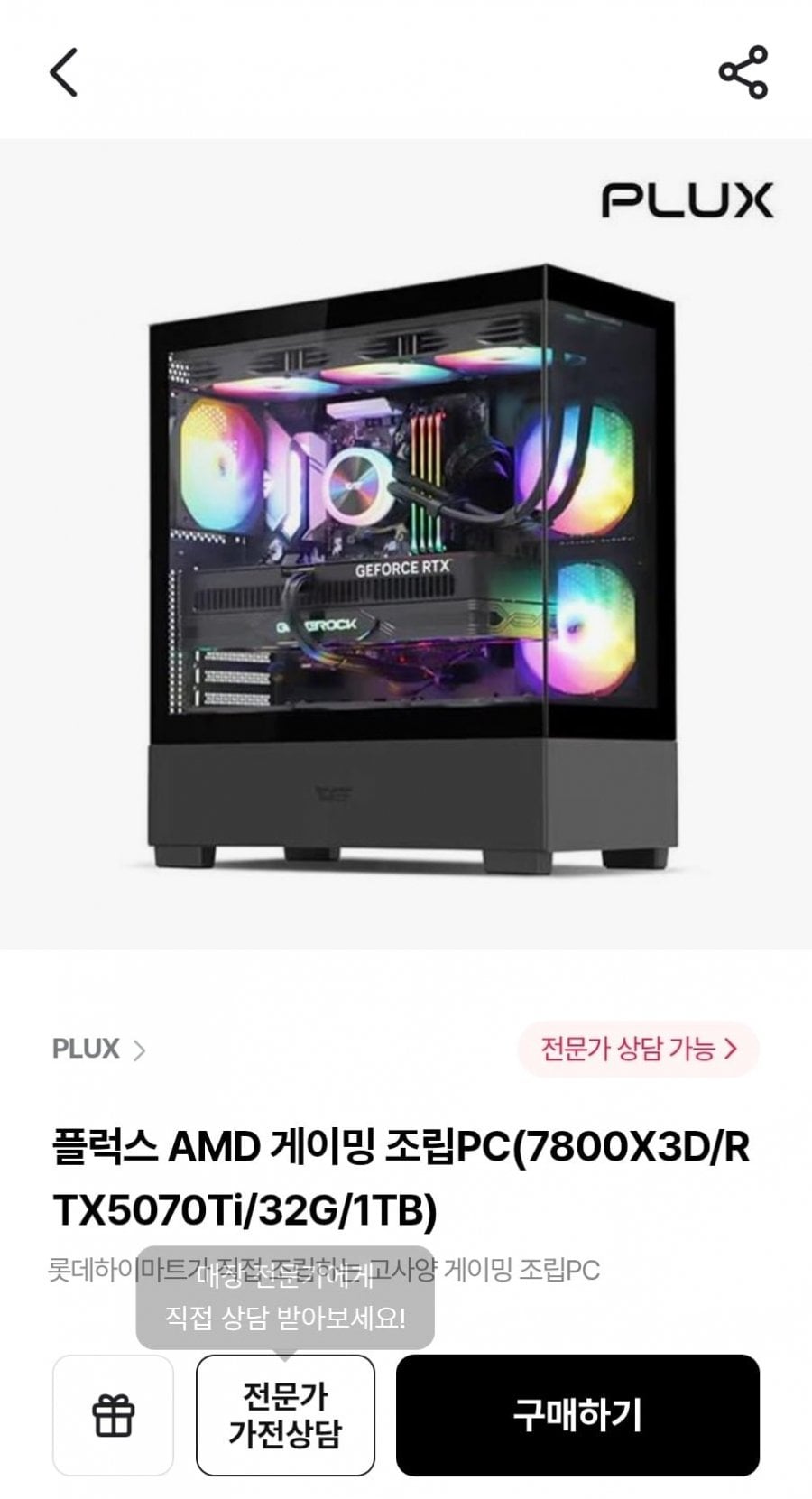Tap 구매하기 to buy the PC
812x1499 pixels.
point(577,1414)
